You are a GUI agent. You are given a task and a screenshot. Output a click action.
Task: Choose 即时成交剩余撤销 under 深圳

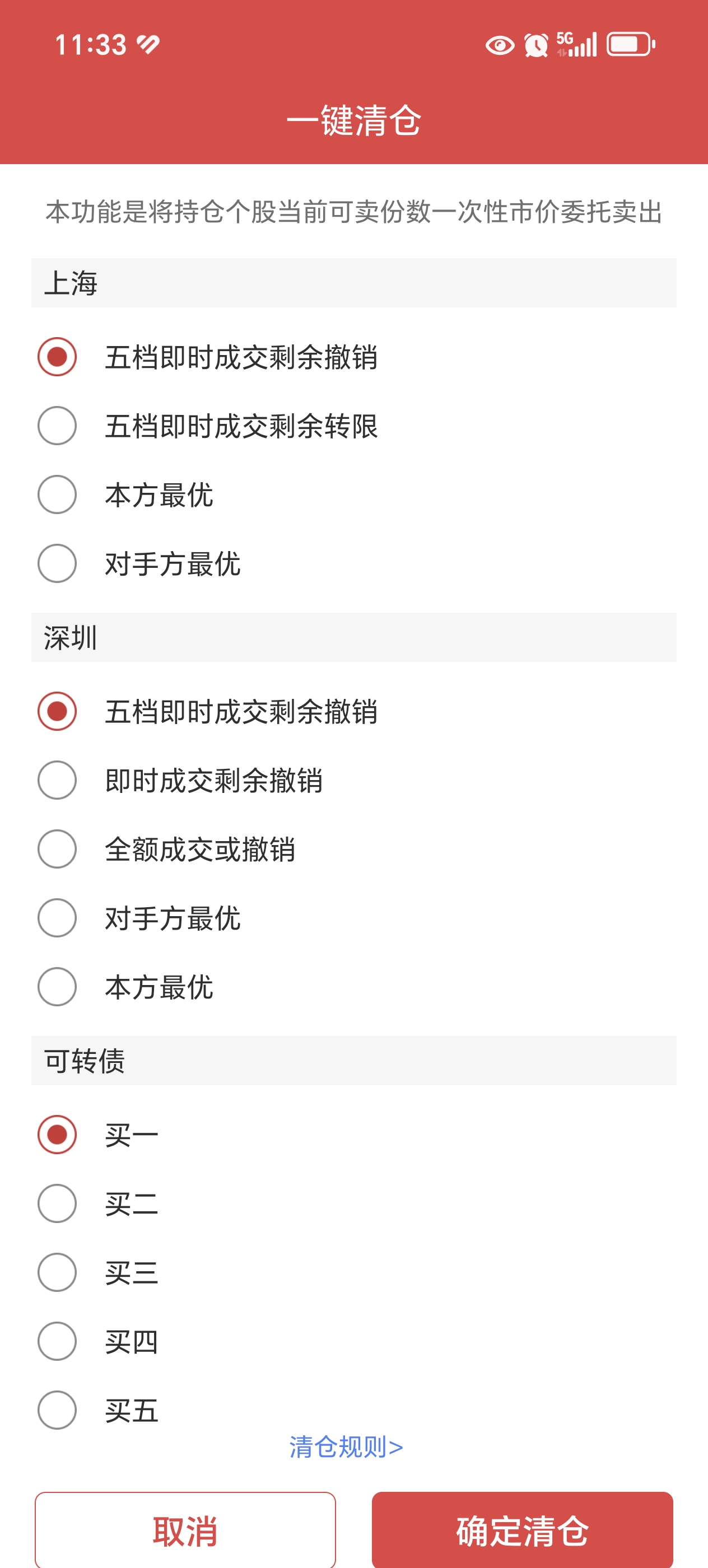(x=57, y=780)
